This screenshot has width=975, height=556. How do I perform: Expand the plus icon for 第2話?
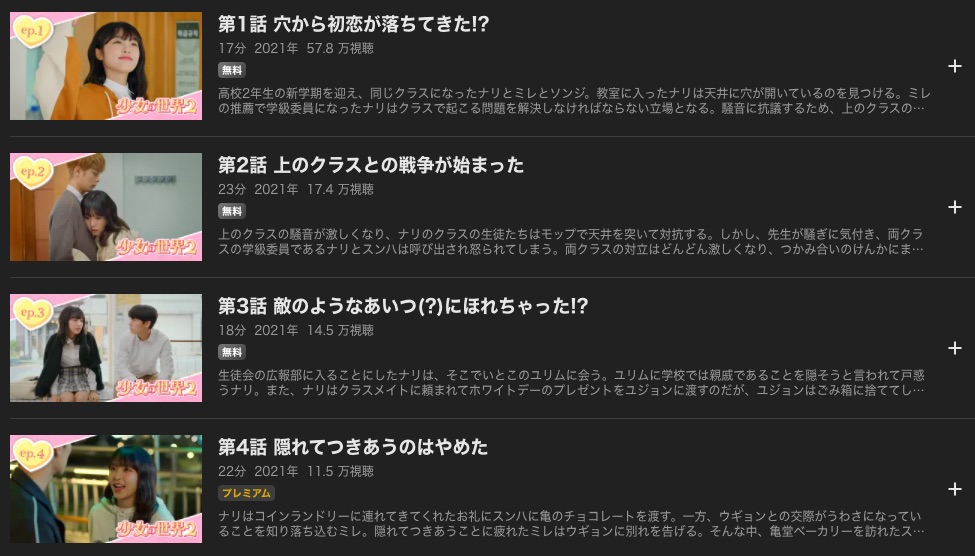[954, 207]
